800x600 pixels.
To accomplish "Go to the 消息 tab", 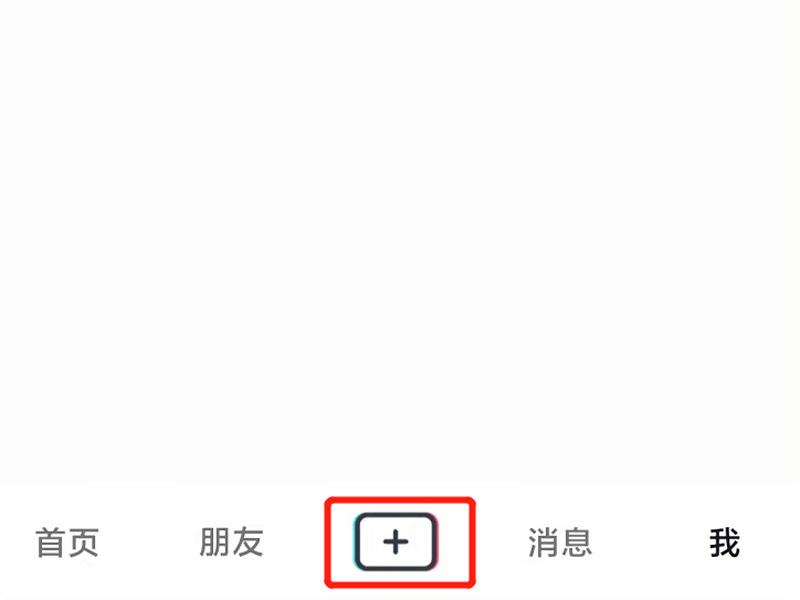I will [560, 543].
